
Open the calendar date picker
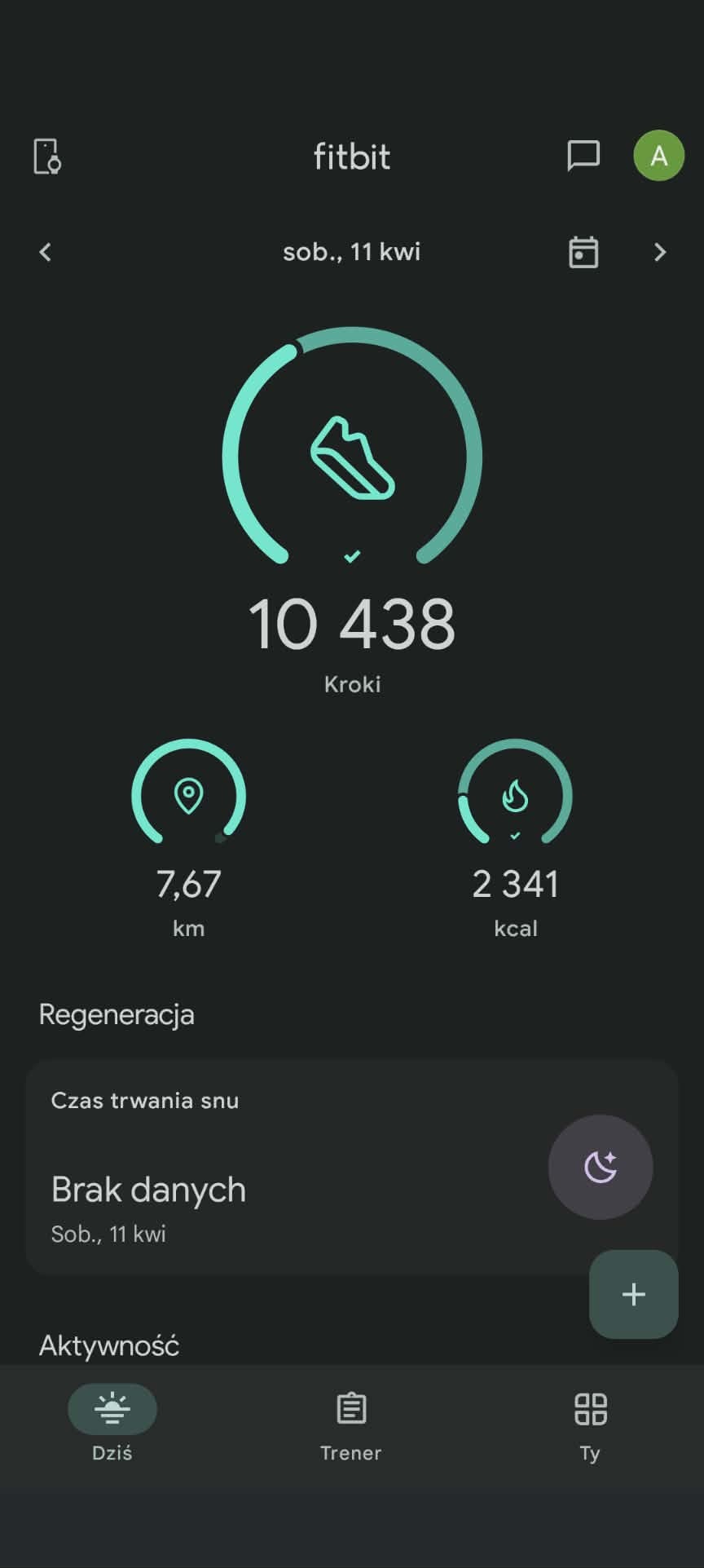pos(583,252)
